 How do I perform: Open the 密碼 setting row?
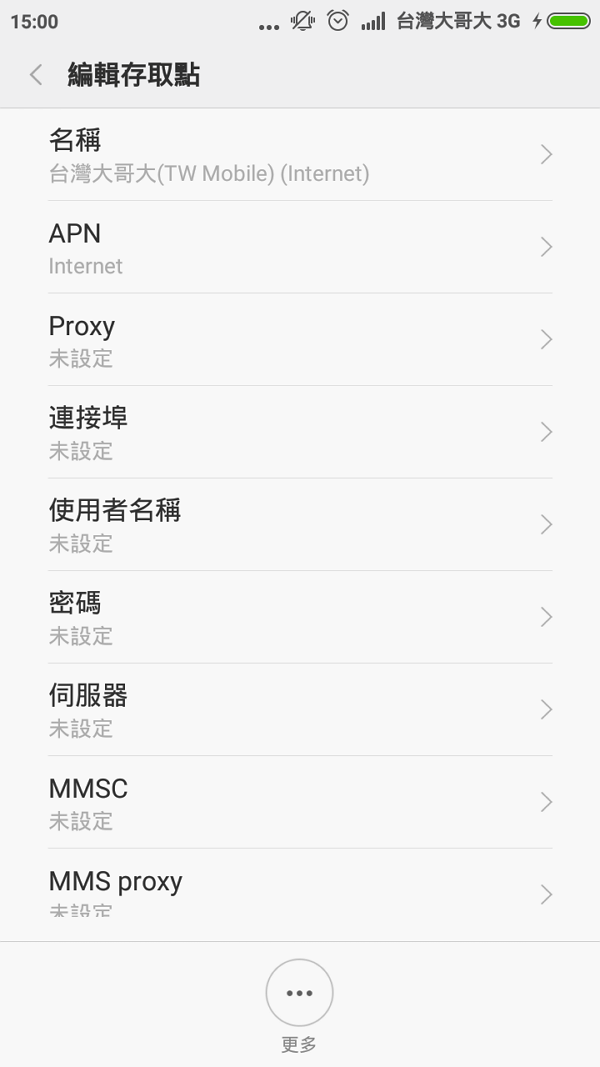point(300,617)
